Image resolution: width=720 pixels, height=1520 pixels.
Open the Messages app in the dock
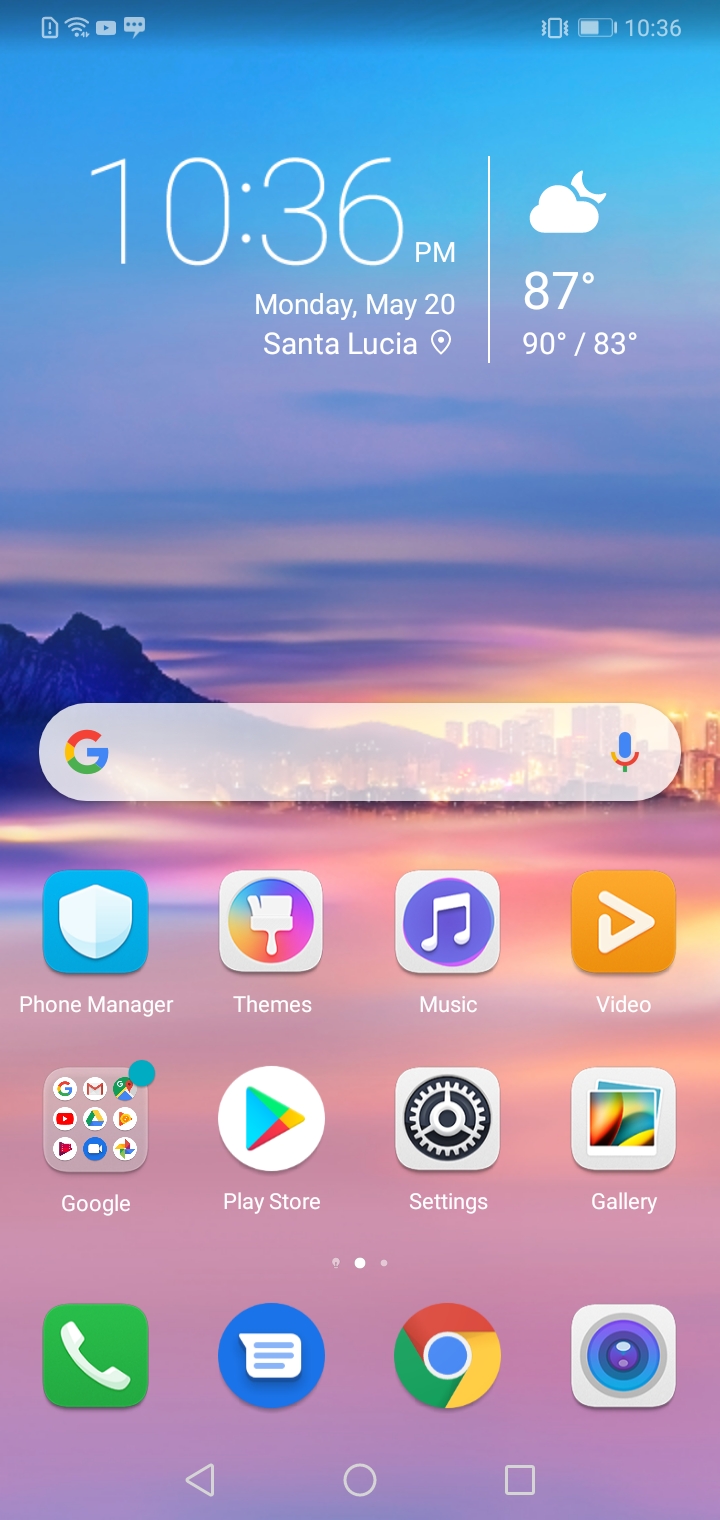(271, 1356)
